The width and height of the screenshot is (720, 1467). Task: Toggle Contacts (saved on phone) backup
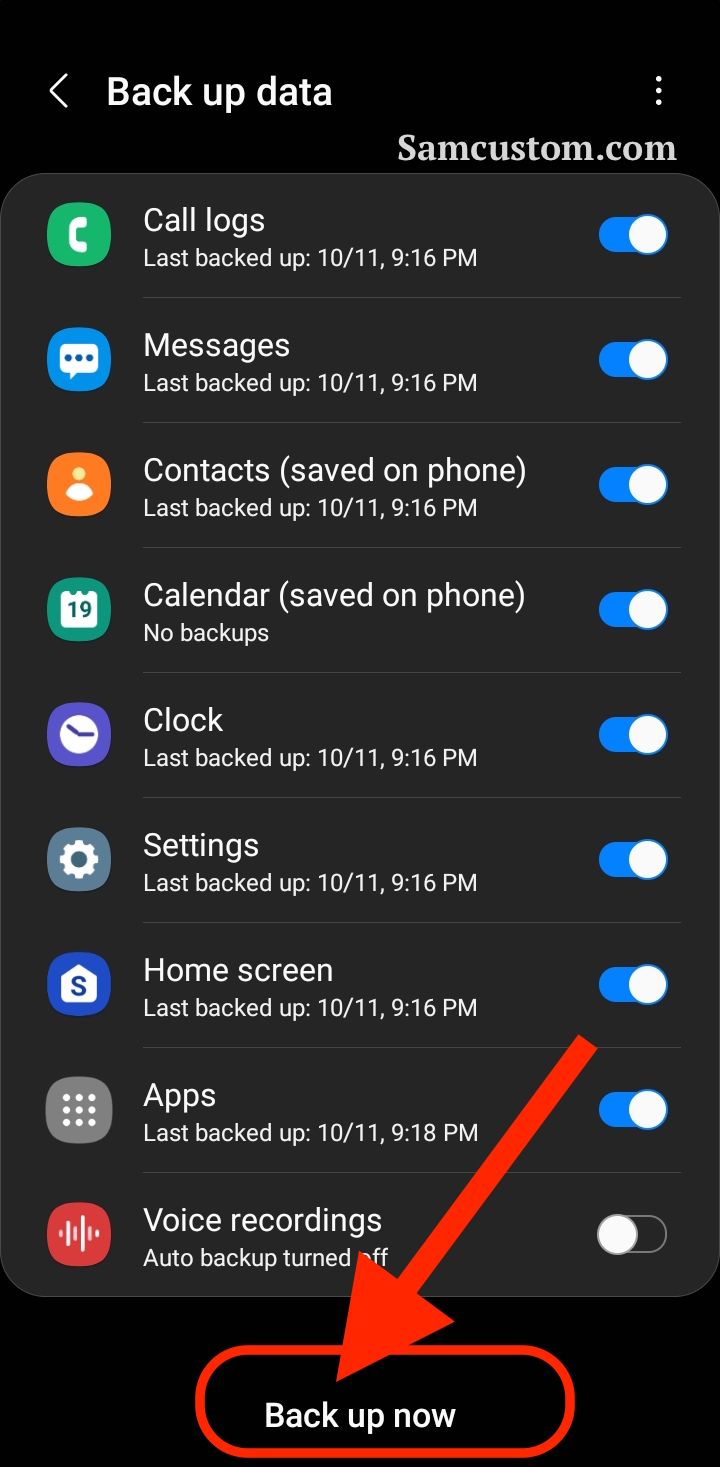coord(633,485)
